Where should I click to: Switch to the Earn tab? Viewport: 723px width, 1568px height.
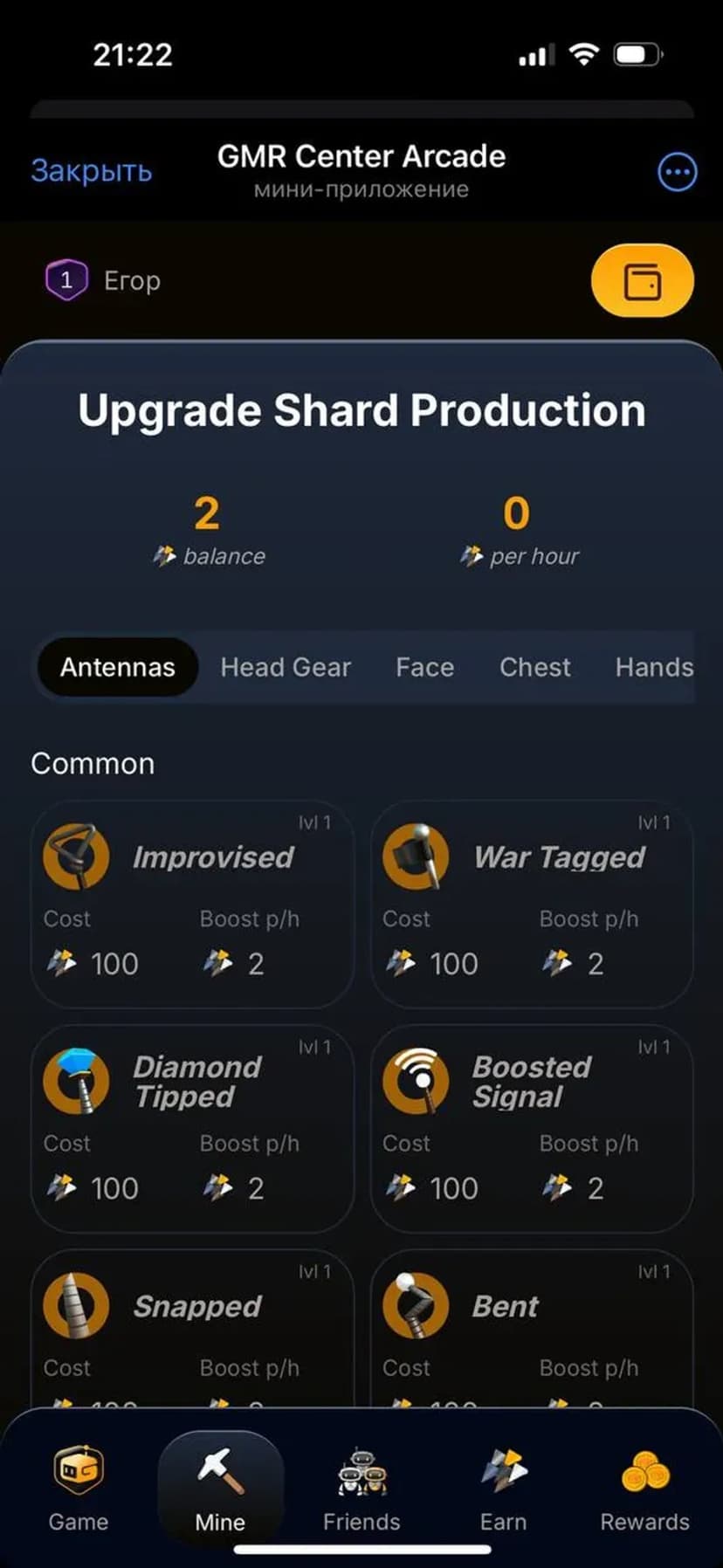coord(503,1489)
